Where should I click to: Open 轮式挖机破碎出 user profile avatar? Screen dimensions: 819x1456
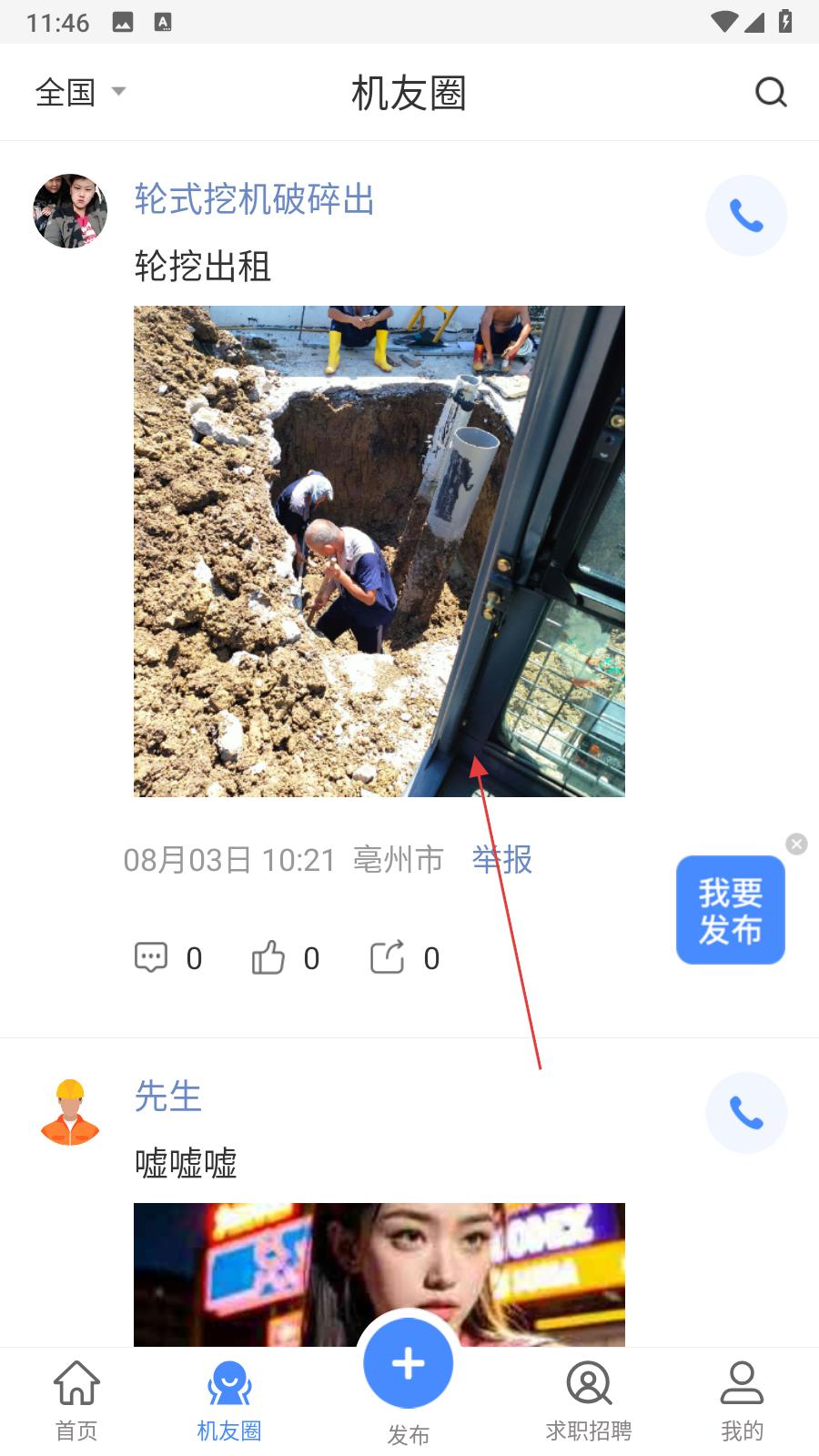(x=70, y=211)
